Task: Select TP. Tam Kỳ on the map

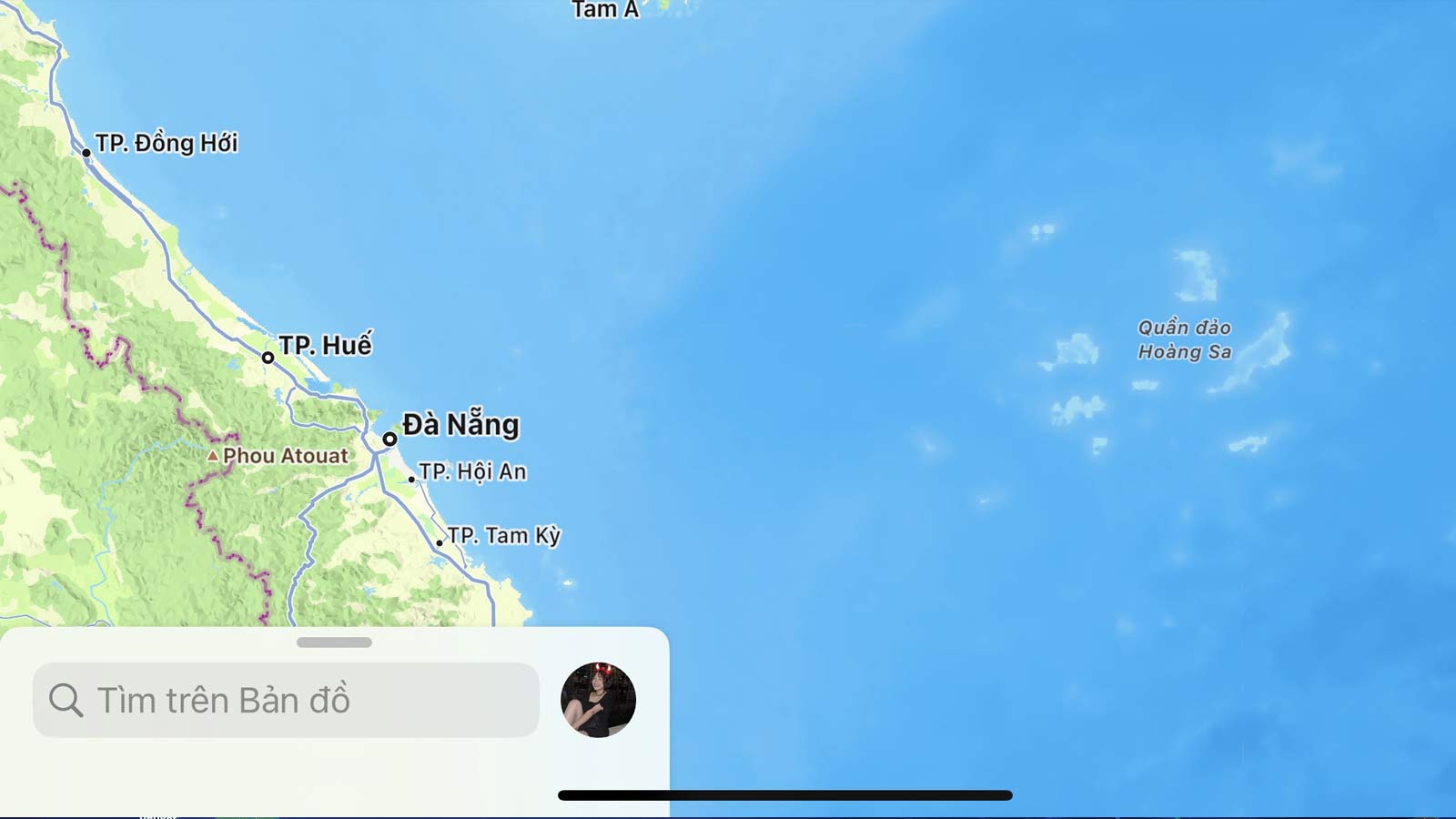Action: 502,536
